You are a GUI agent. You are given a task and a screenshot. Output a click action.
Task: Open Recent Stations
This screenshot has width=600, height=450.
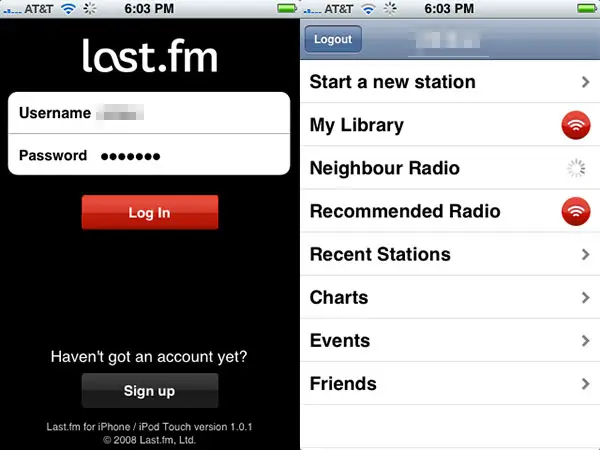point(450,254)
